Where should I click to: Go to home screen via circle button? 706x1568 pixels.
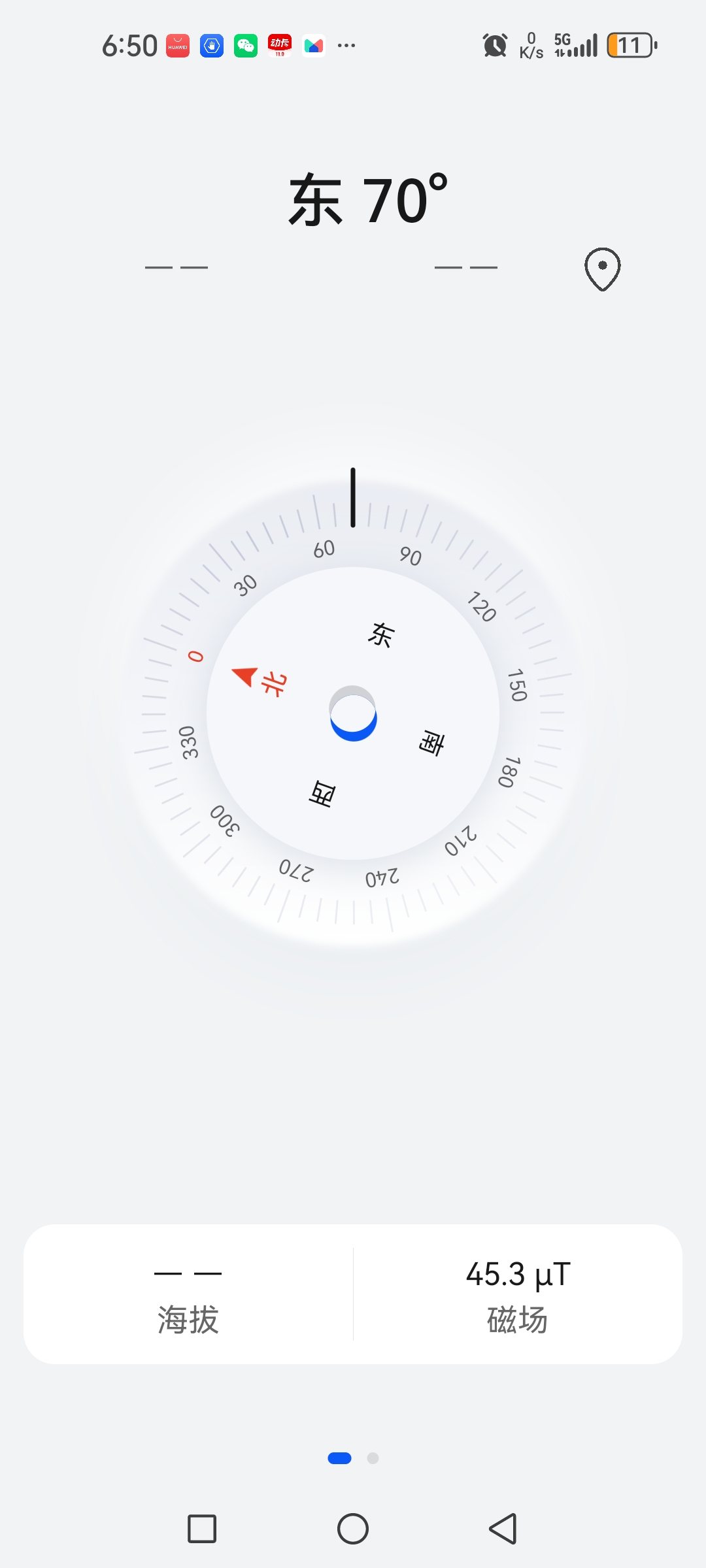[353, 1529]
